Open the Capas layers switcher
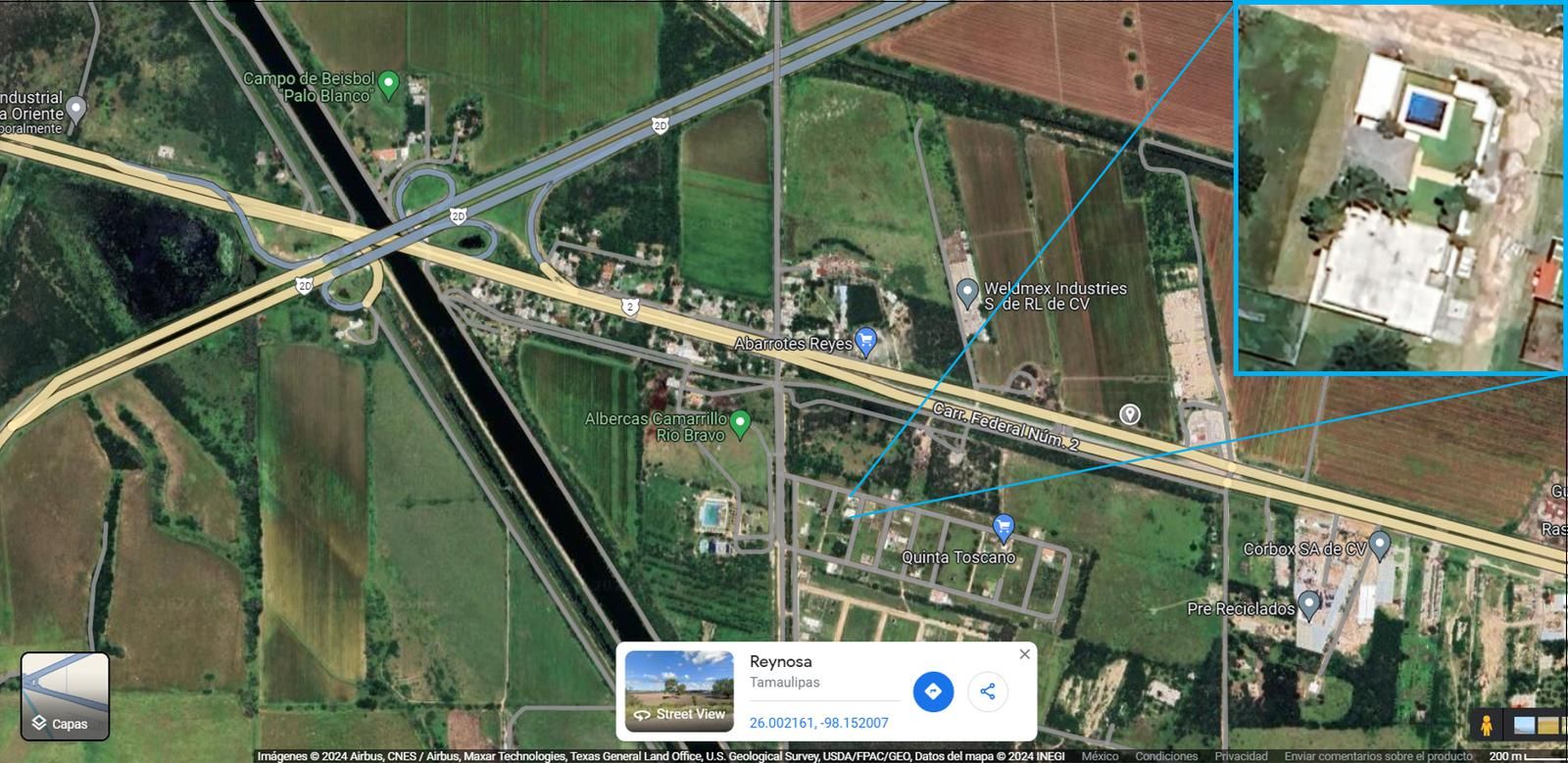The width and height of the screenshot is (1568, 763). click(65, 696)
